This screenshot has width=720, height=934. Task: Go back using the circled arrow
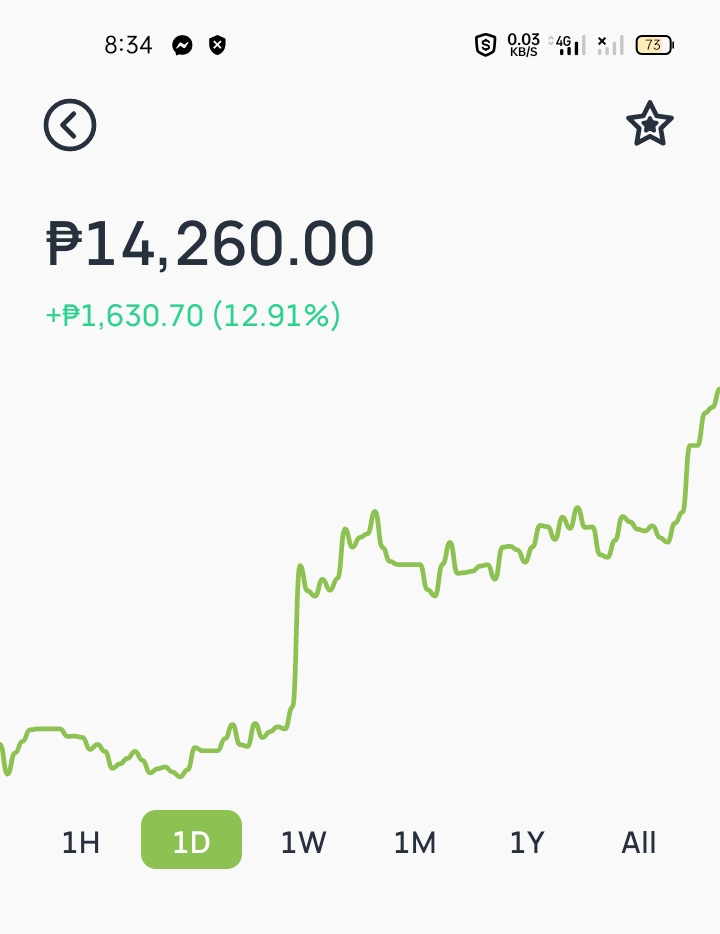pos(70,125)
